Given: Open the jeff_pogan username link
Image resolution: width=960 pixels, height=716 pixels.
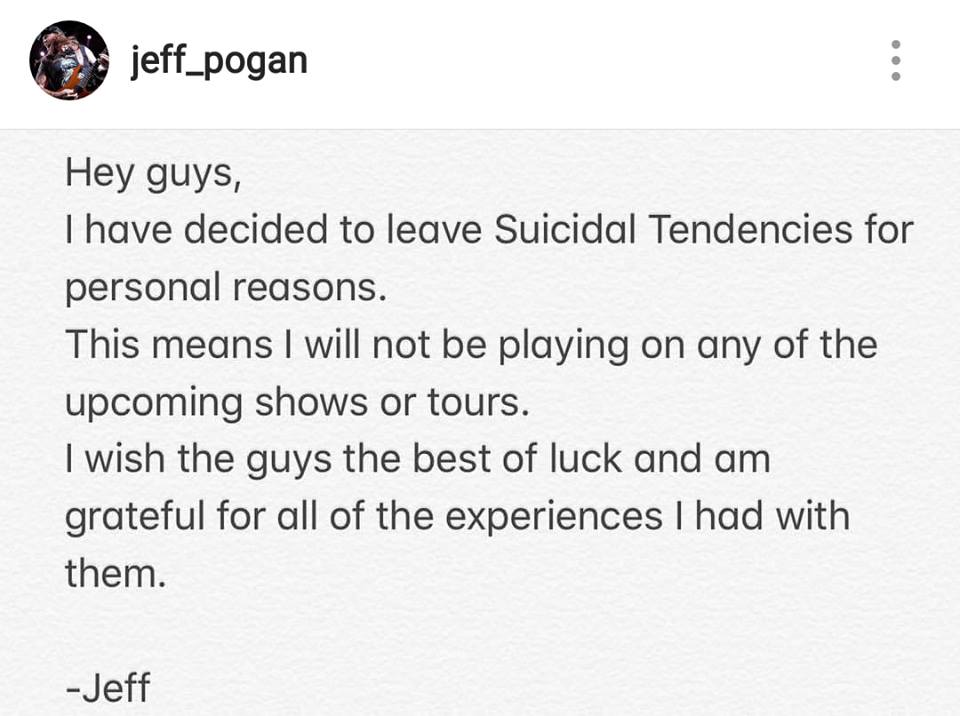Looking at the screenshot, I should point(219,62).
